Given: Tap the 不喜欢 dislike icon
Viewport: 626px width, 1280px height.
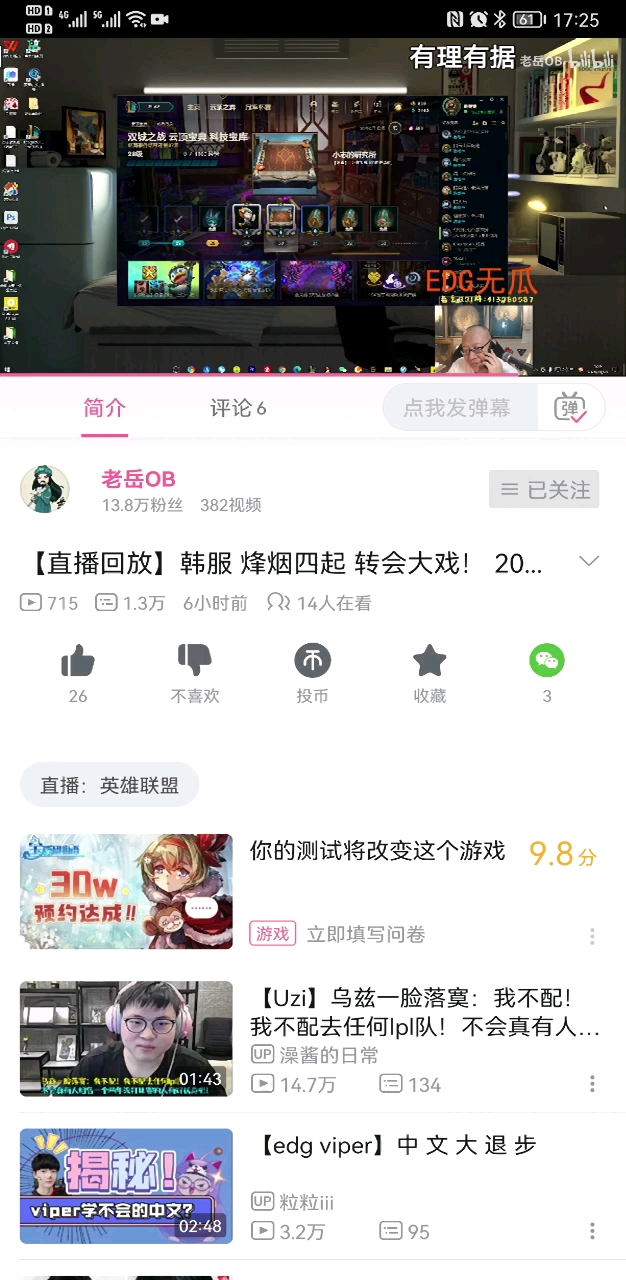Looking at the screenshot, I should (x=195, y=661).
